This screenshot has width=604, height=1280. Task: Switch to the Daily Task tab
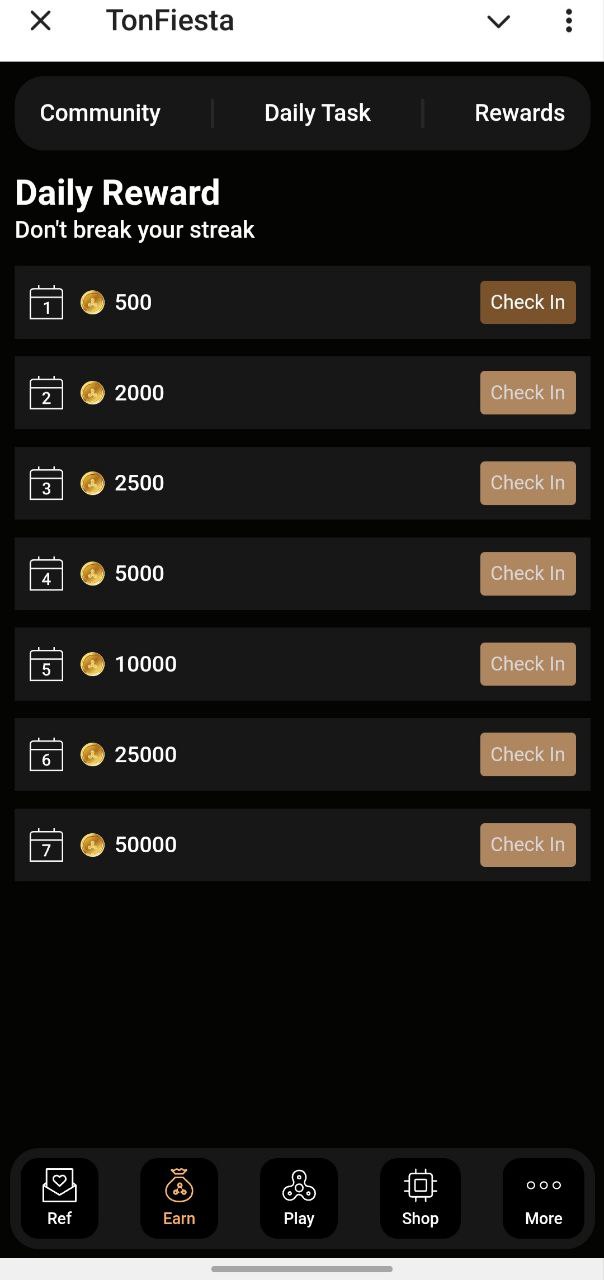[x=317, y=113]
